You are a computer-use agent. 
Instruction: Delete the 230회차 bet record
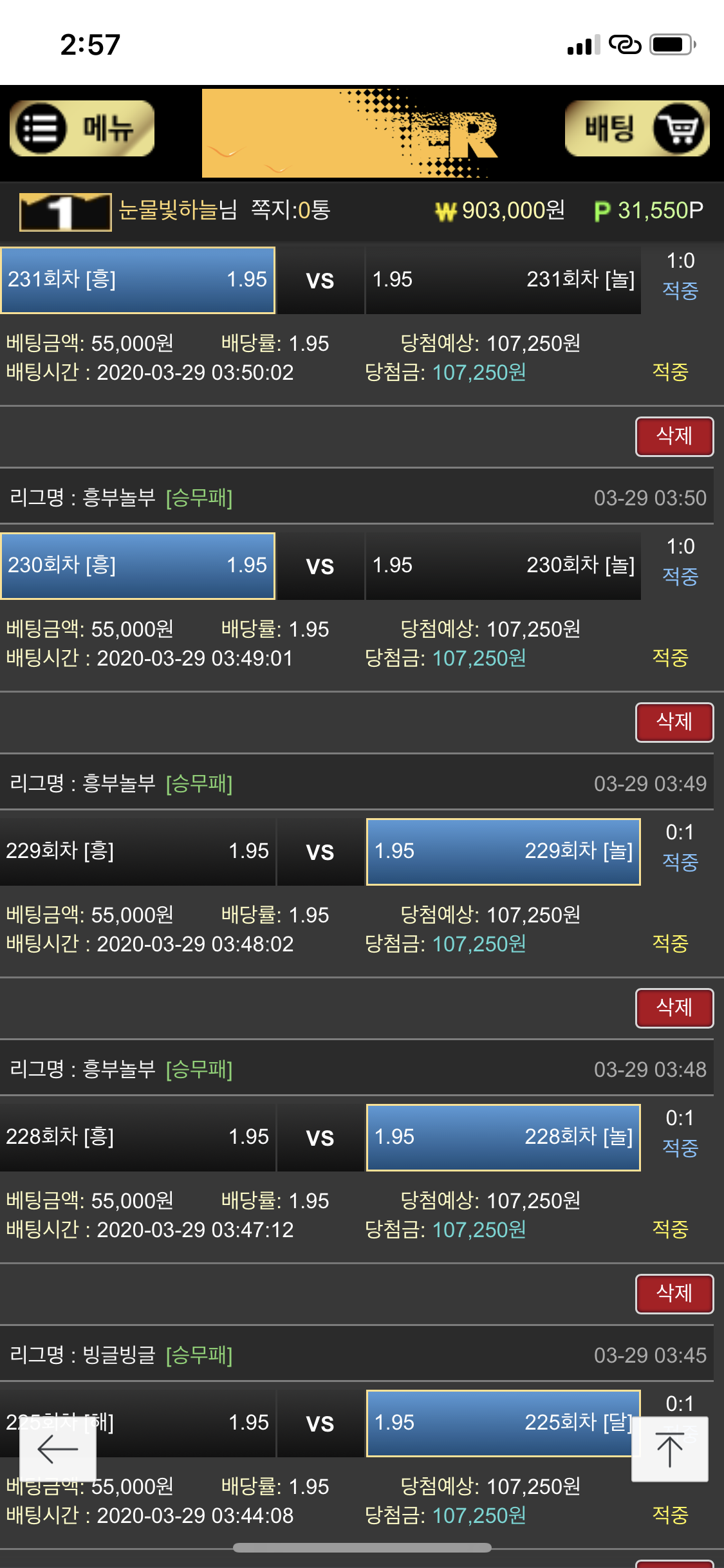(x=674, y=722)
